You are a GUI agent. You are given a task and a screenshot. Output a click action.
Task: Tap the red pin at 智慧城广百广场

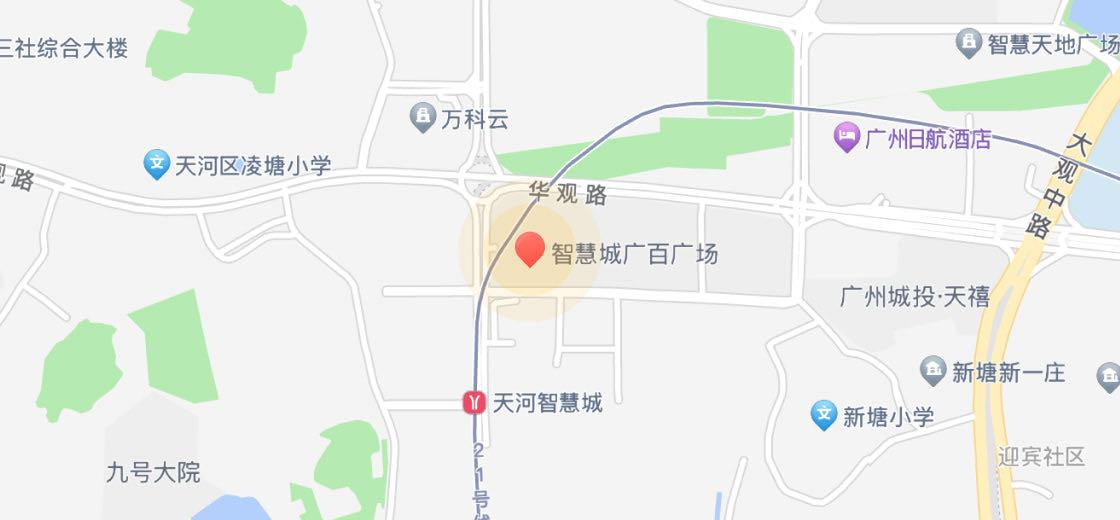530,250
